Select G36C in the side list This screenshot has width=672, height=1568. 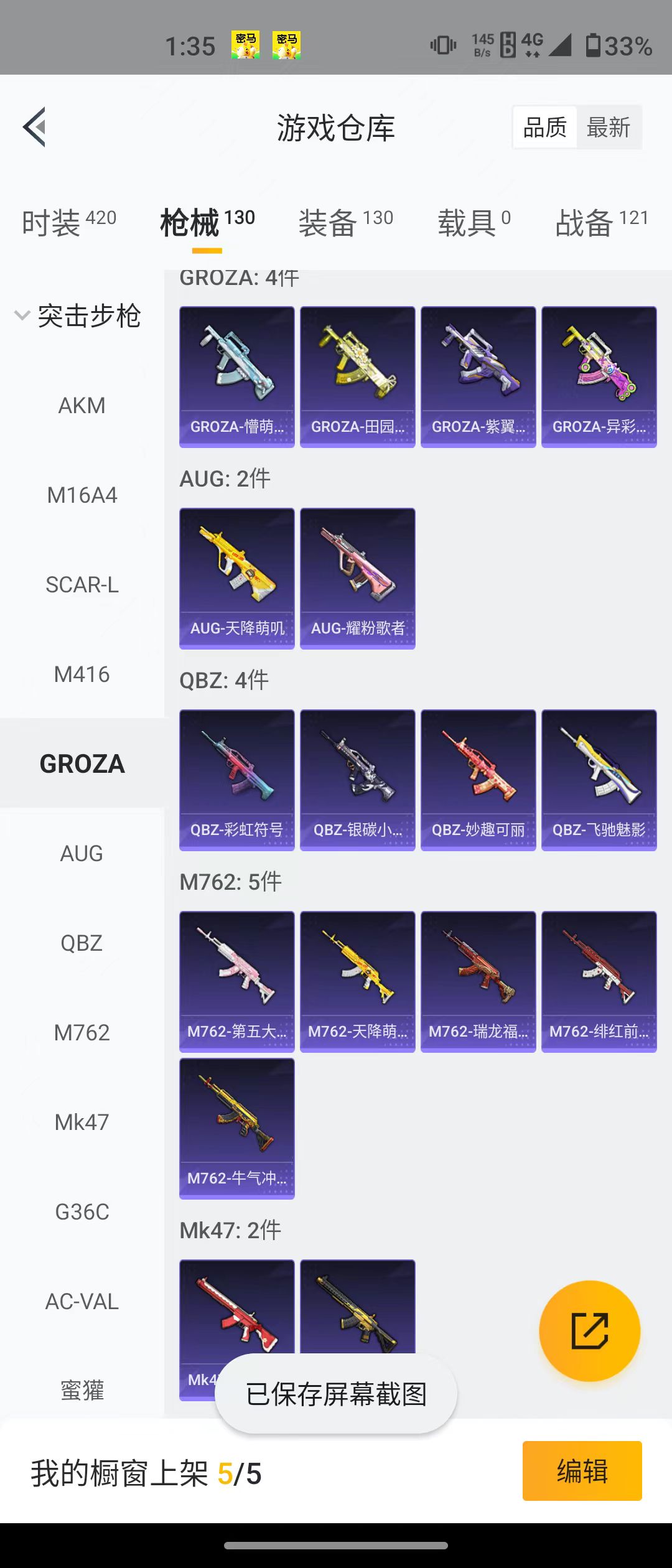tap(82, 1212)
